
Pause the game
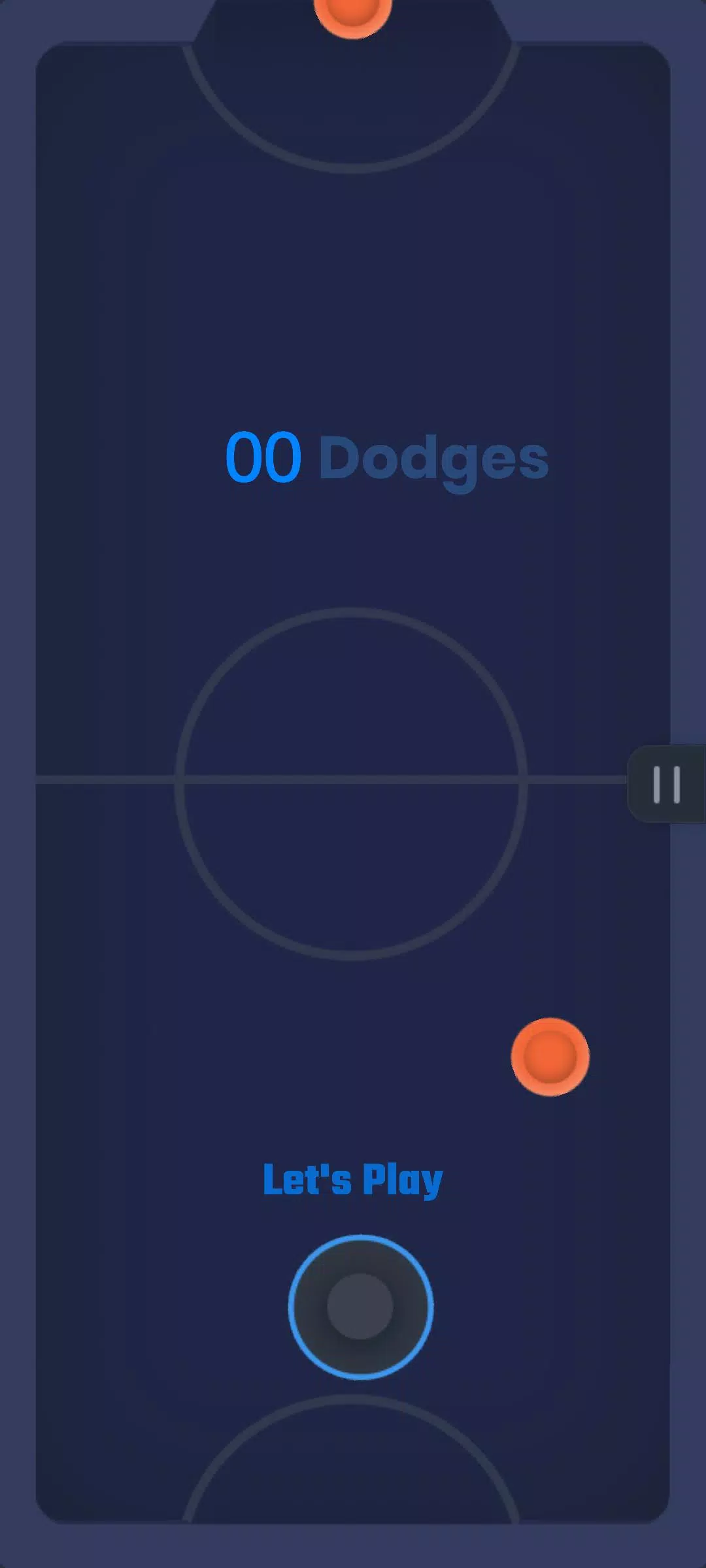click(666, 784)
